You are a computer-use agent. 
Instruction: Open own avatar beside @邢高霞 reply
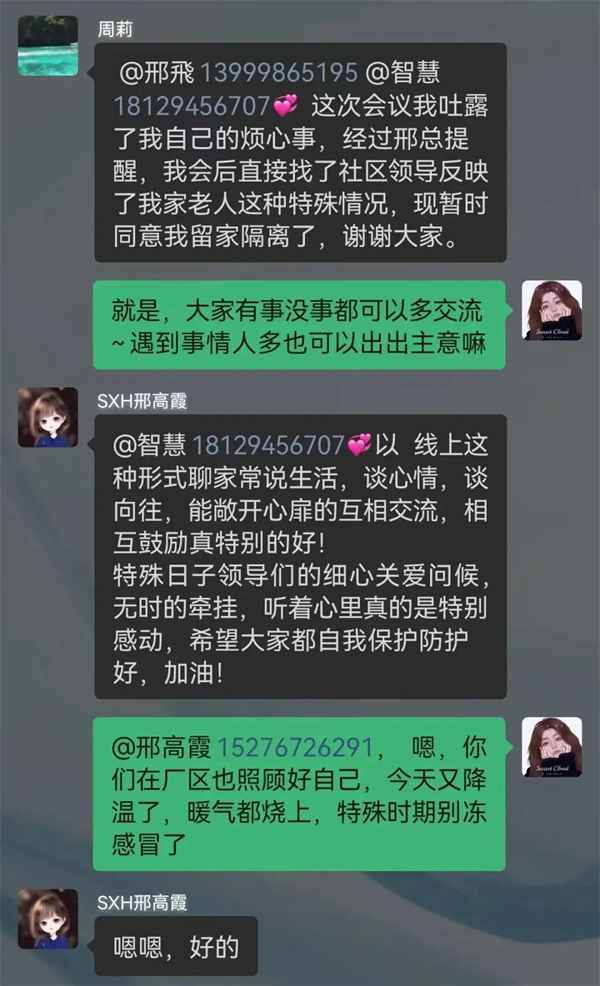click(x=551, y=747)
